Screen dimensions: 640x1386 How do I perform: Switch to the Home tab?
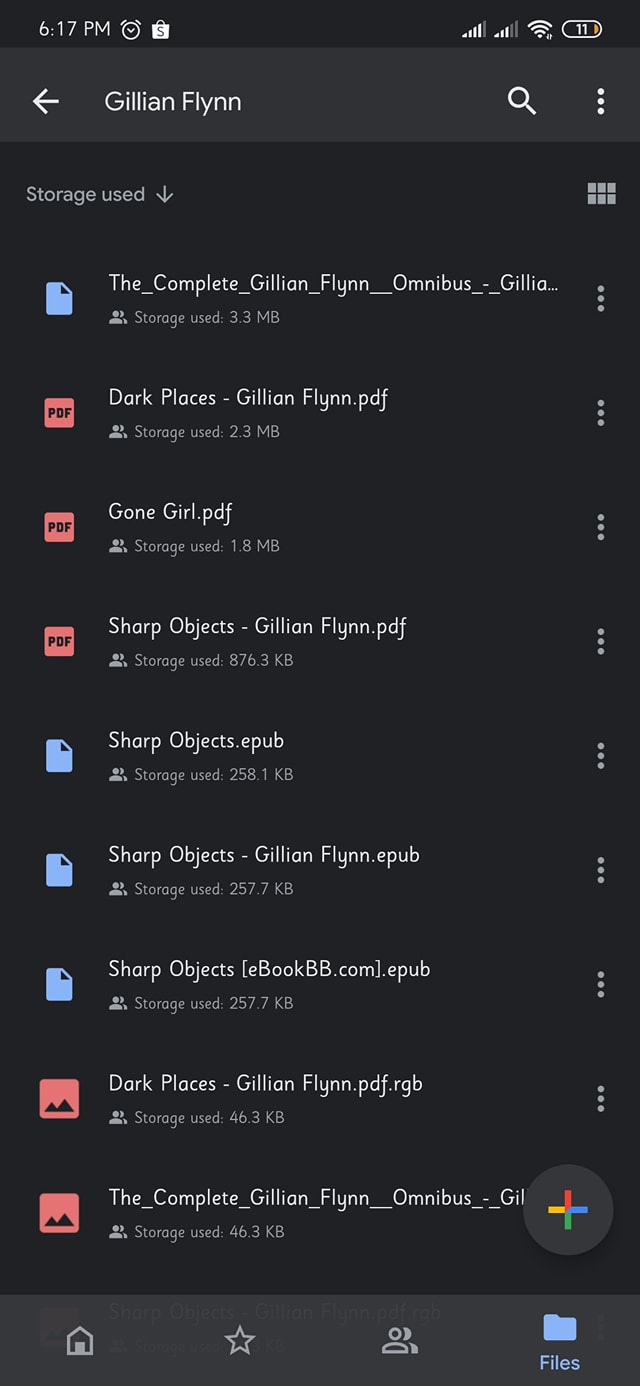80,1341
